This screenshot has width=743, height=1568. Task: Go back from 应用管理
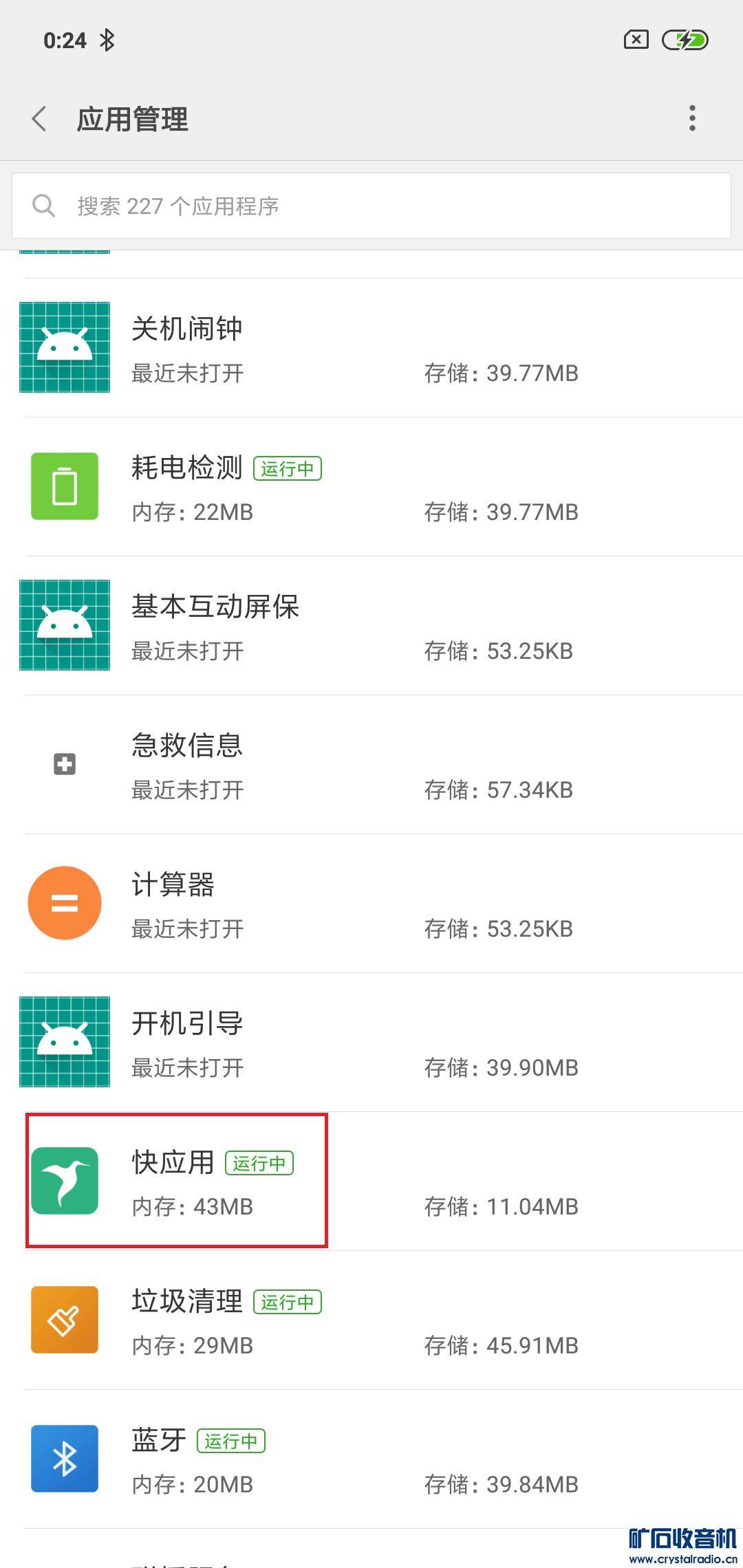pyautogui.click(x=40, y=119)
